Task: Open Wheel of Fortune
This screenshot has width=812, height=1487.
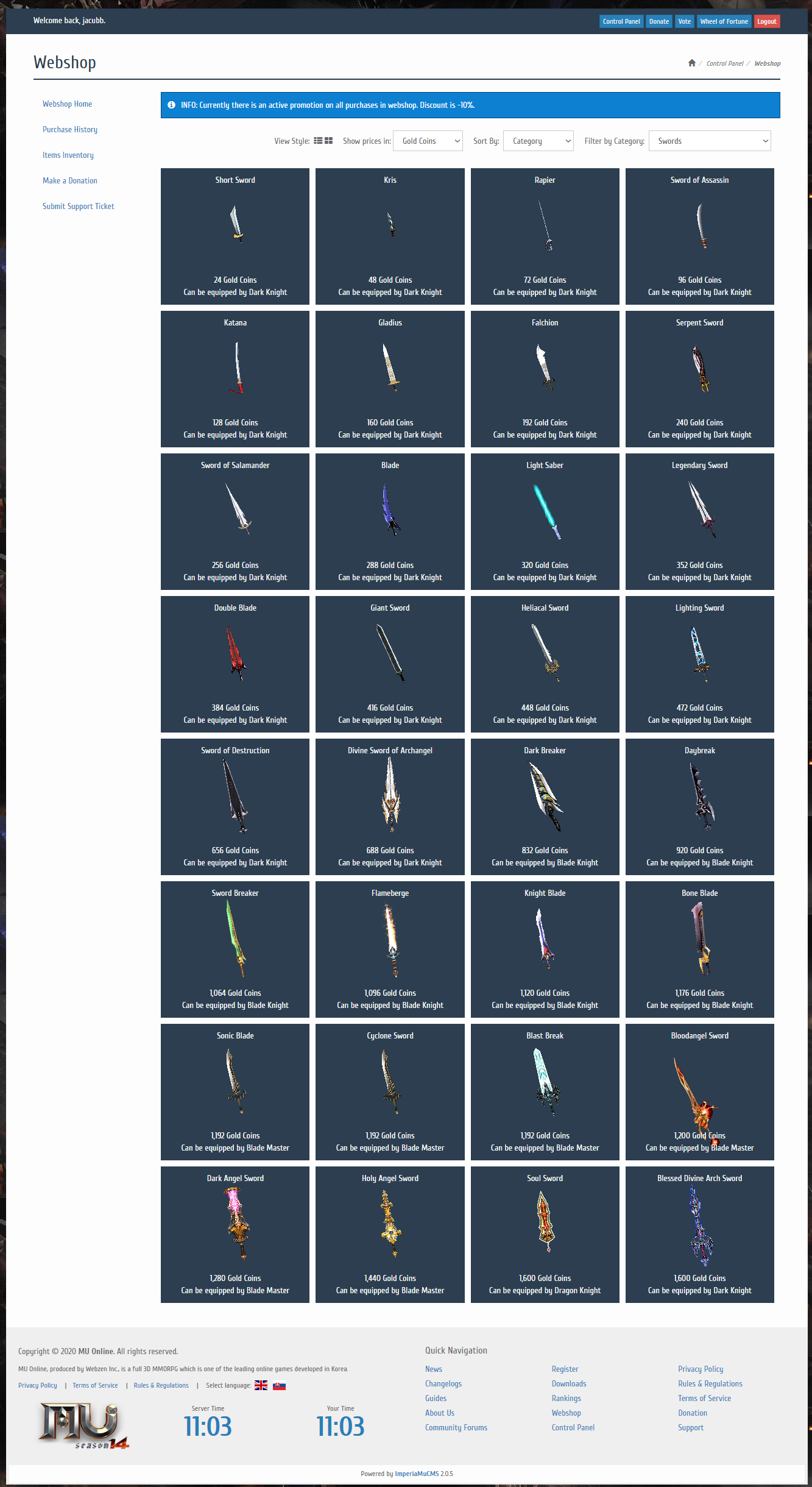Action: pos(724,21)
